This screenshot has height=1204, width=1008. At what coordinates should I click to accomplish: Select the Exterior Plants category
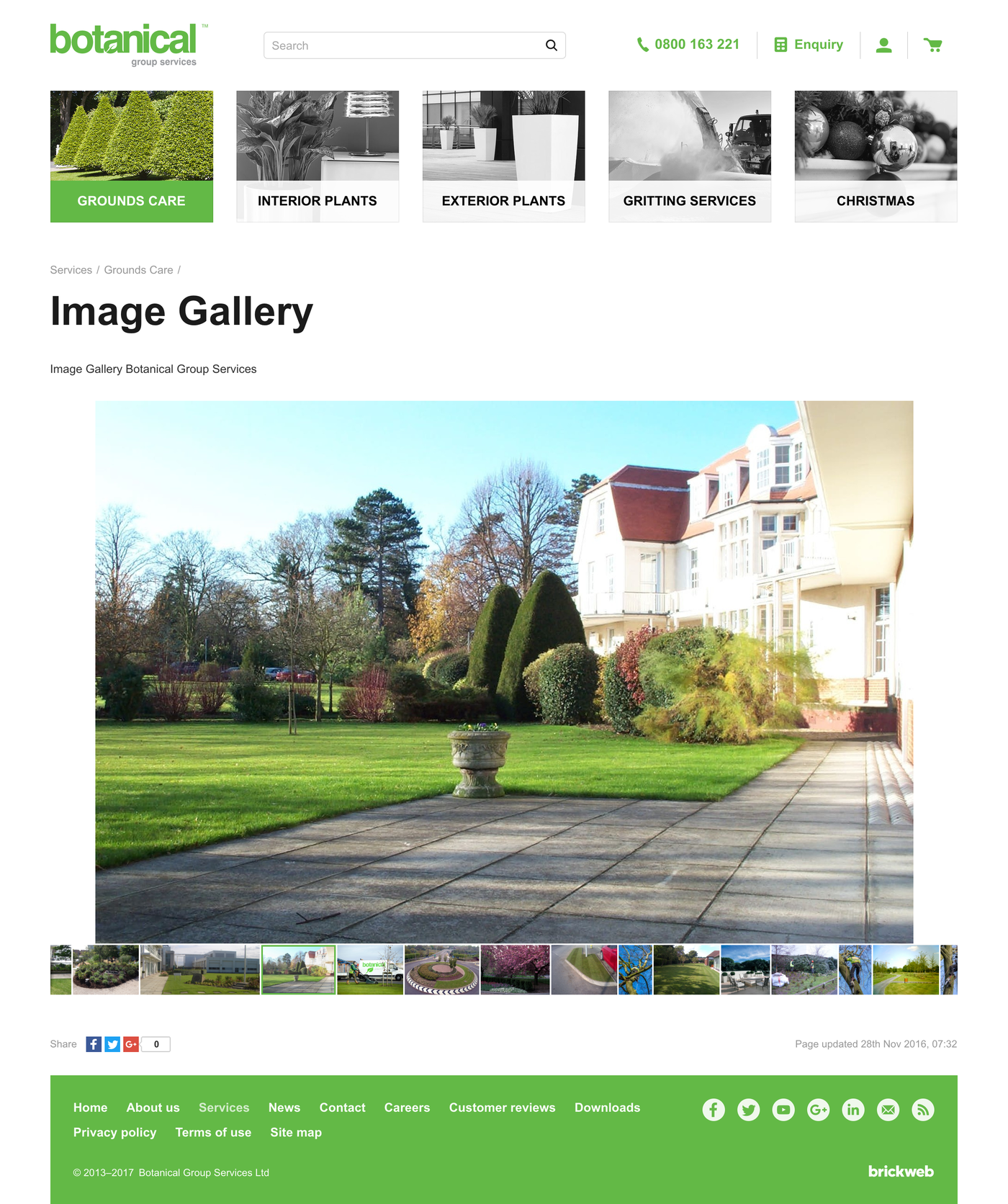click(503, 156)
